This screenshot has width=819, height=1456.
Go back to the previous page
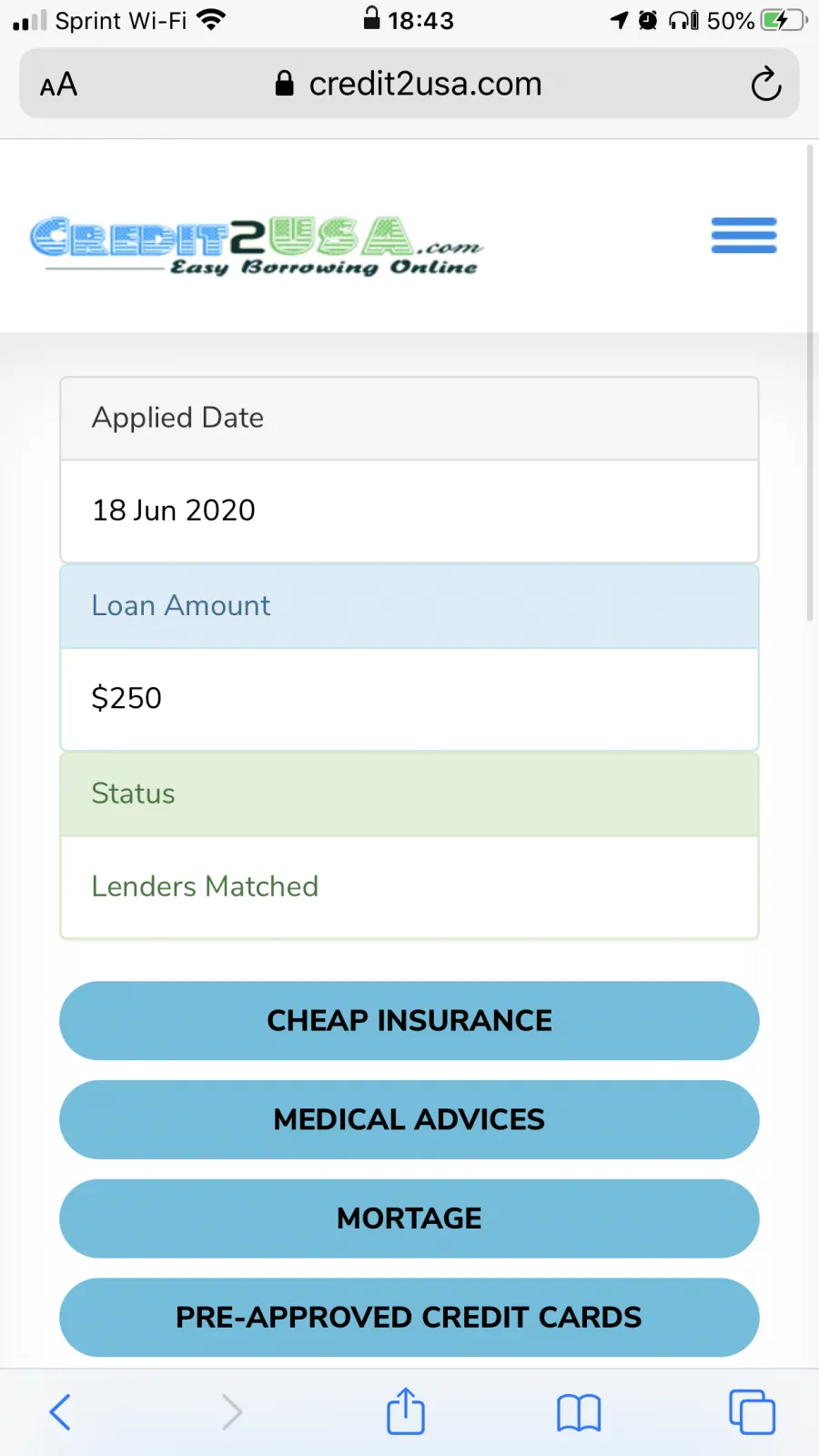[x=60, y=1412]
